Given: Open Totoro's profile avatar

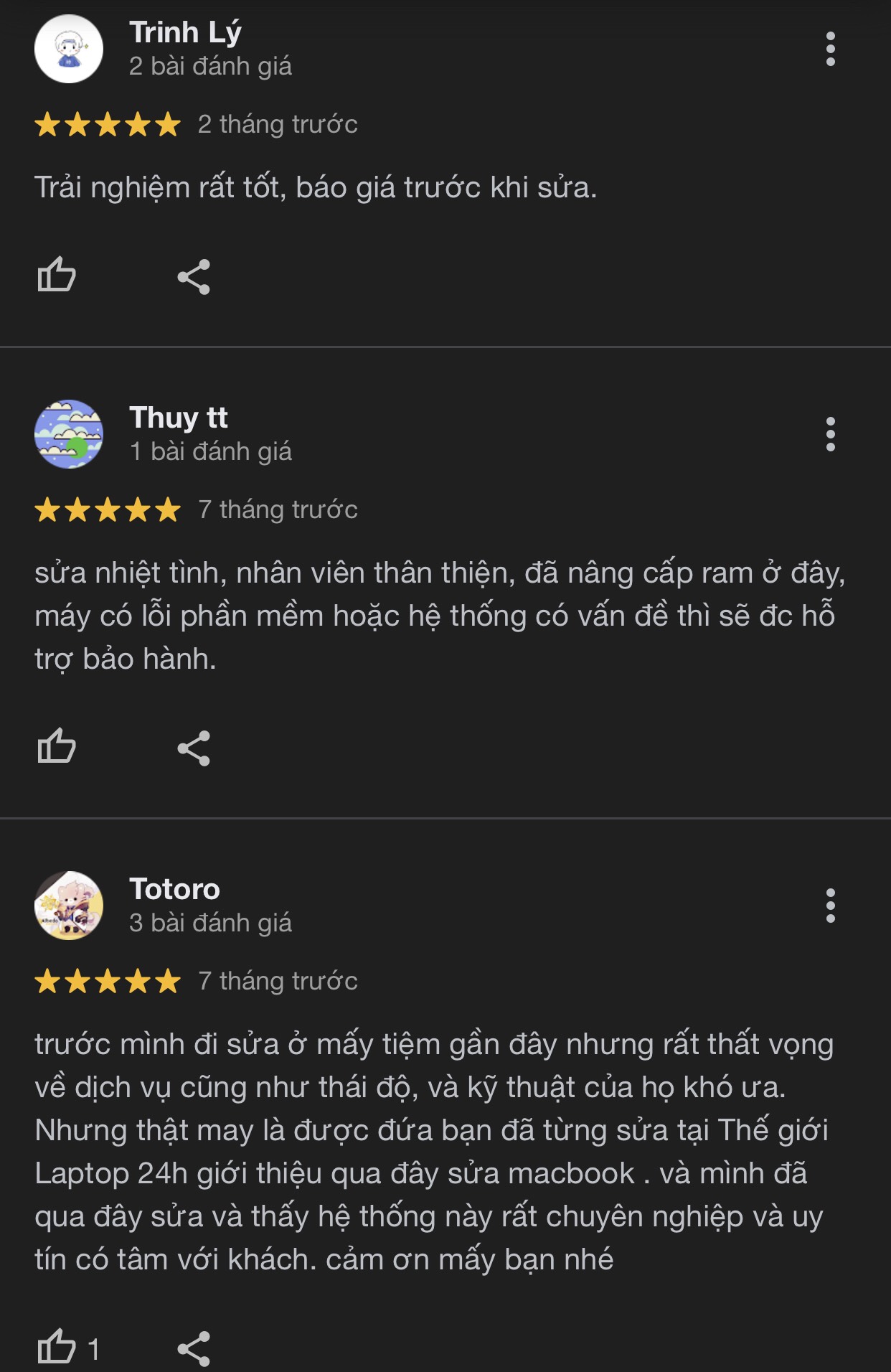Looking at the screenshot, I should tap(69, 906).
